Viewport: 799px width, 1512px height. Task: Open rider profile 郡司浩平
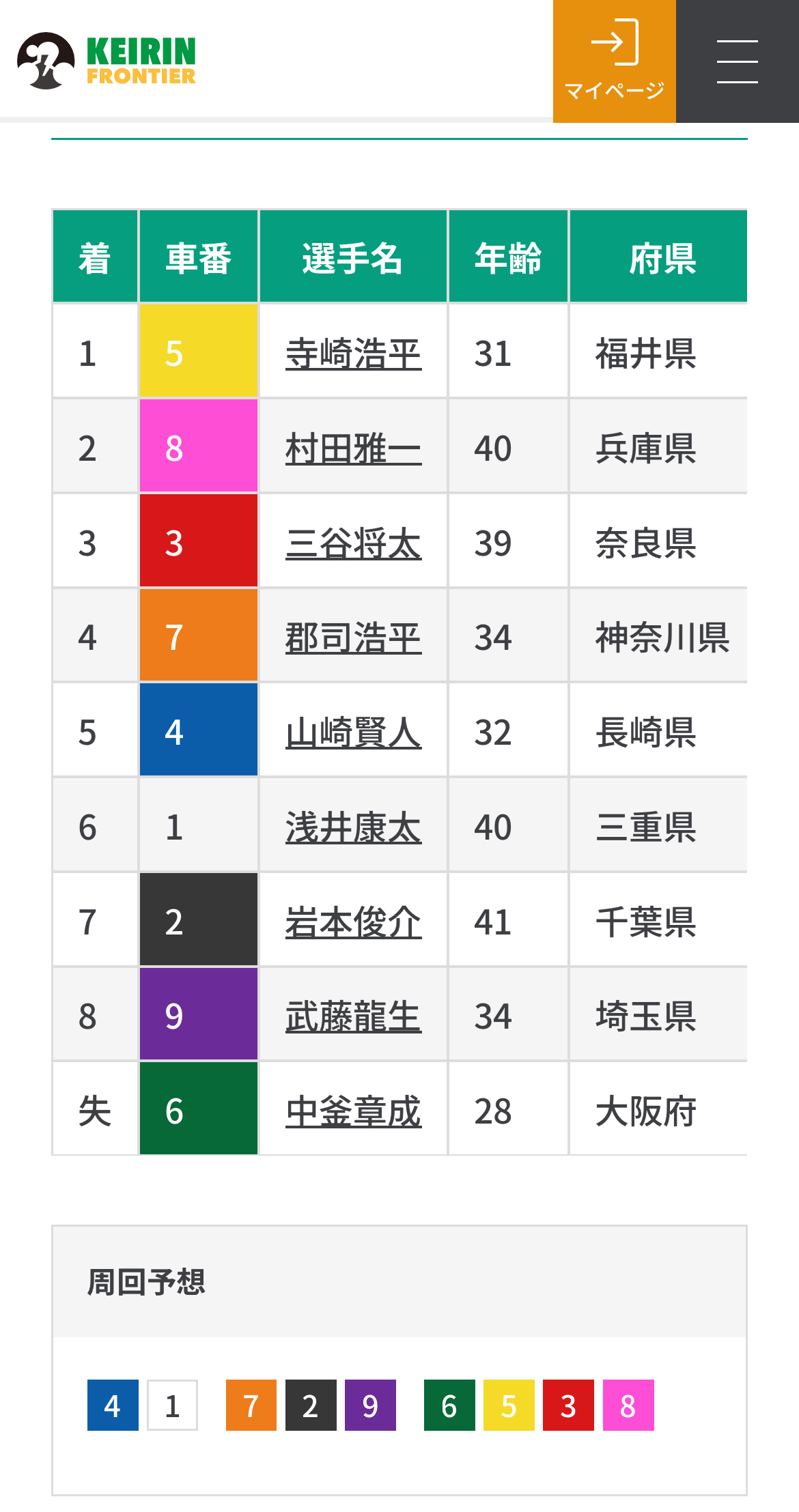tap(353, 638)
